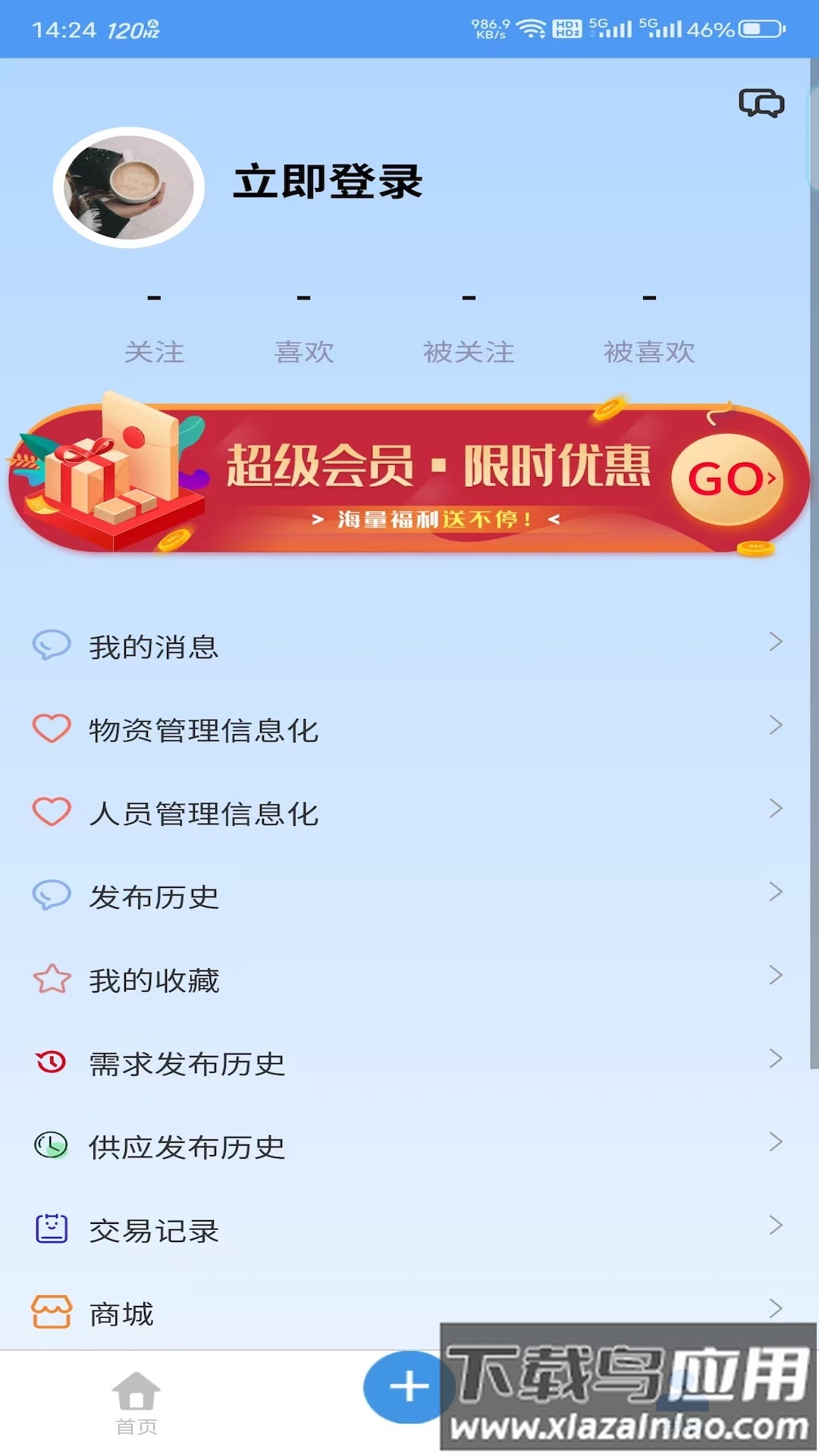Image resolution: width=819 pixels, height=1456 pixels.
Task: View 需求发布历史
Action: [x=409, y=1063]
